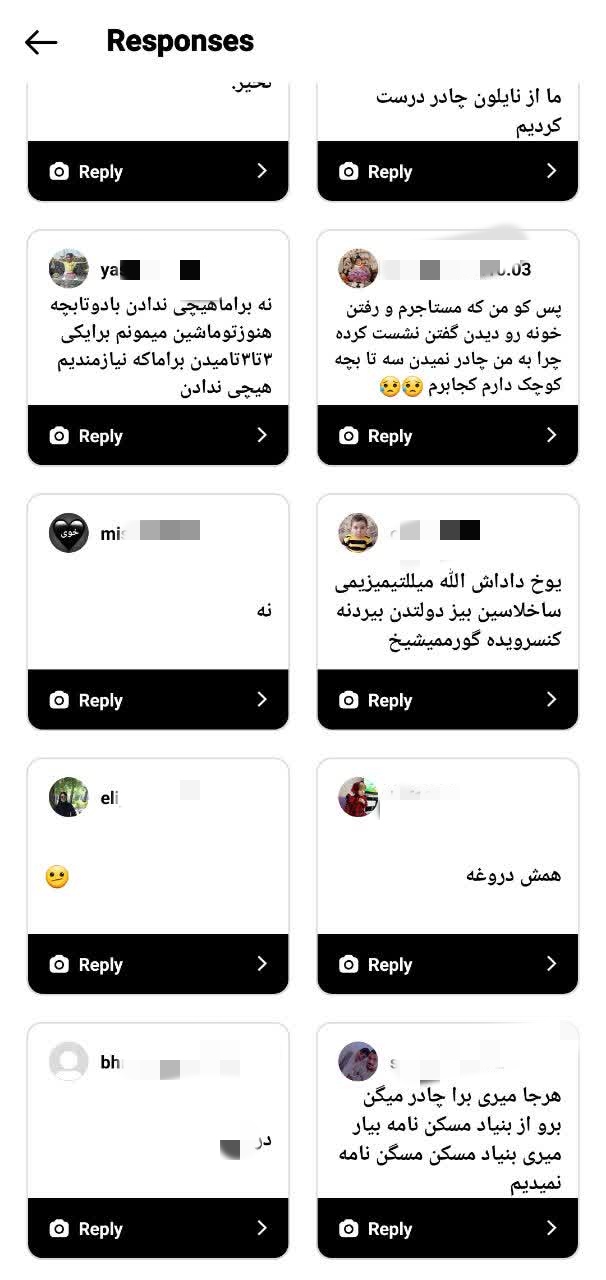Reply to the response starting هرجا میری
This screenshot has height=1280, width=606.
(x=447, y=1229)
